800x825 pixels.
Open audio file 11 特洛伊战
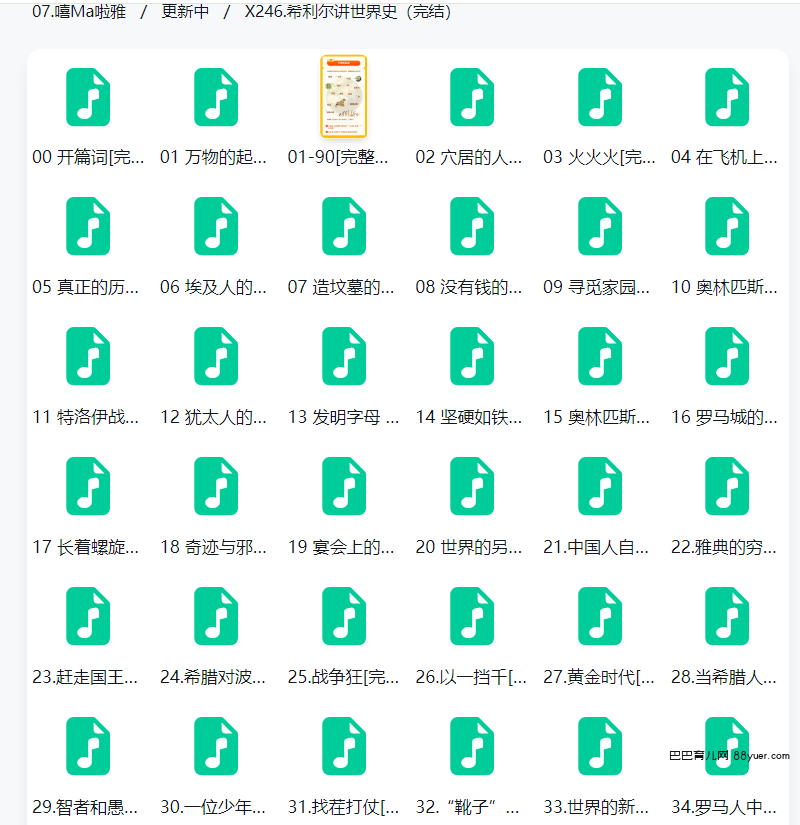(88, 356)
